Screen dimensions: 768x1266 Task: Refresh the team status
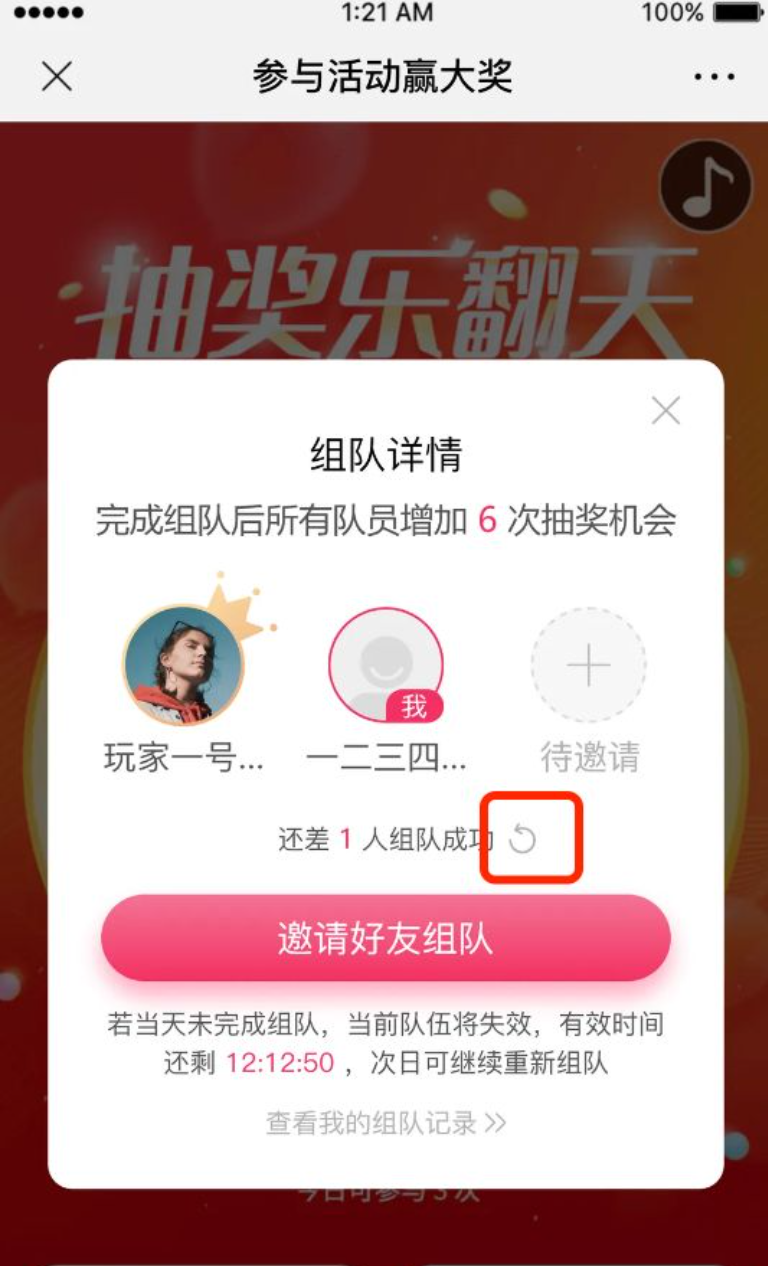(523, 839)
